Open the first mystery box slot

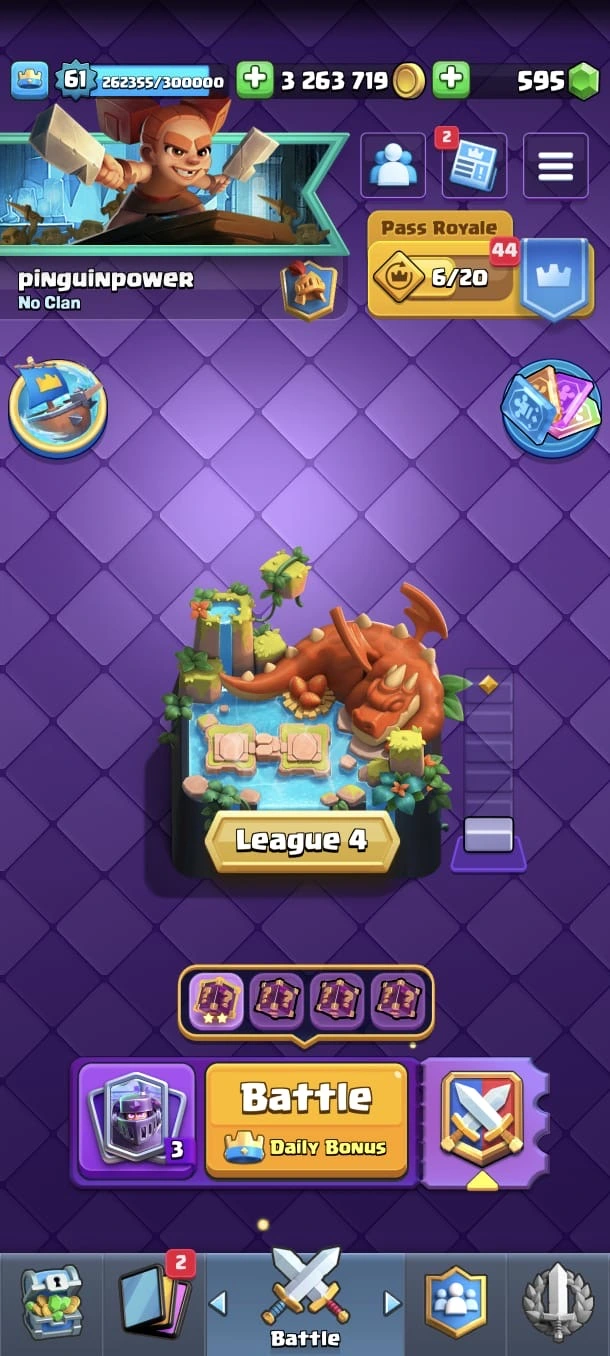point(216,999)
